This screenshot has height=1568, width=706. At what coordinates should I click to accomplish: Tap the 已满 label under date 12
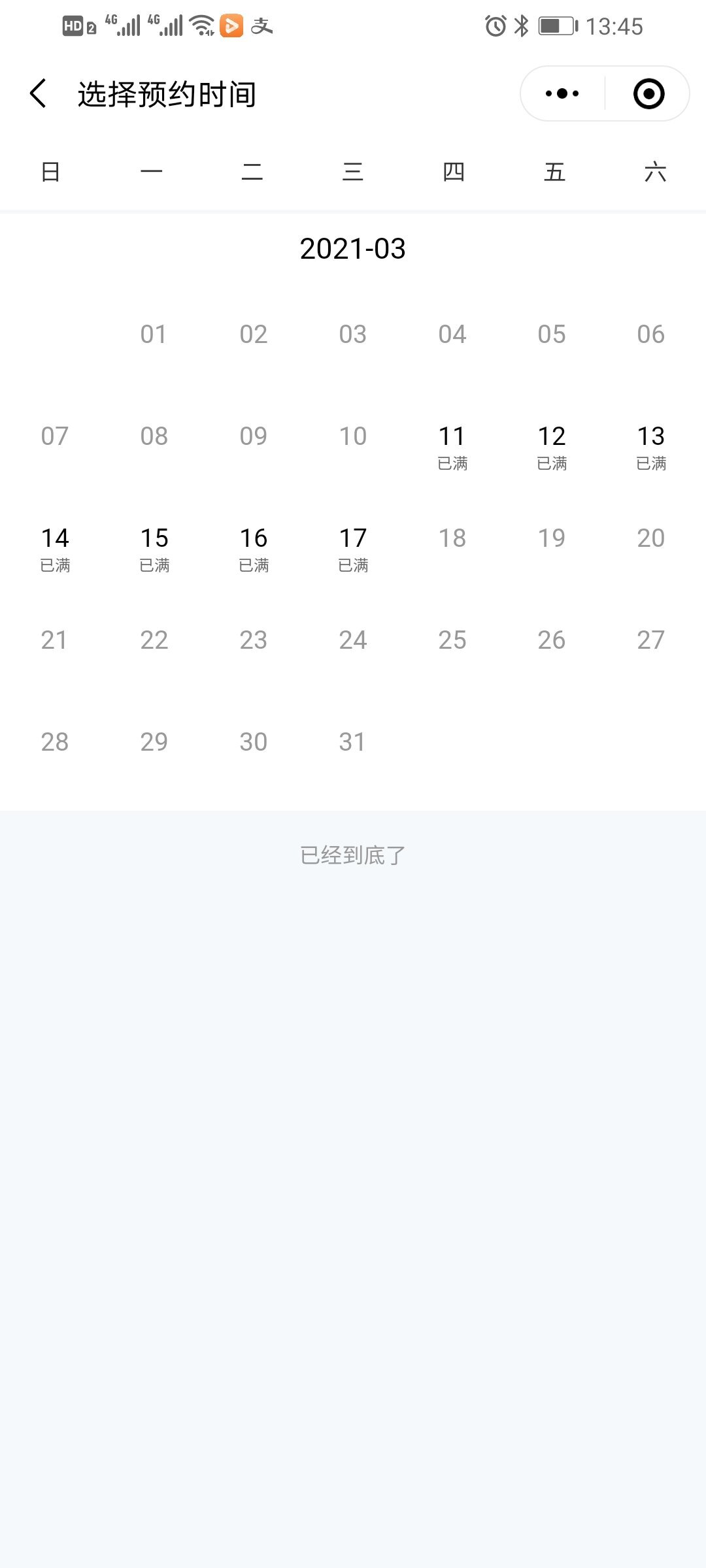click(x=553, y=463)
